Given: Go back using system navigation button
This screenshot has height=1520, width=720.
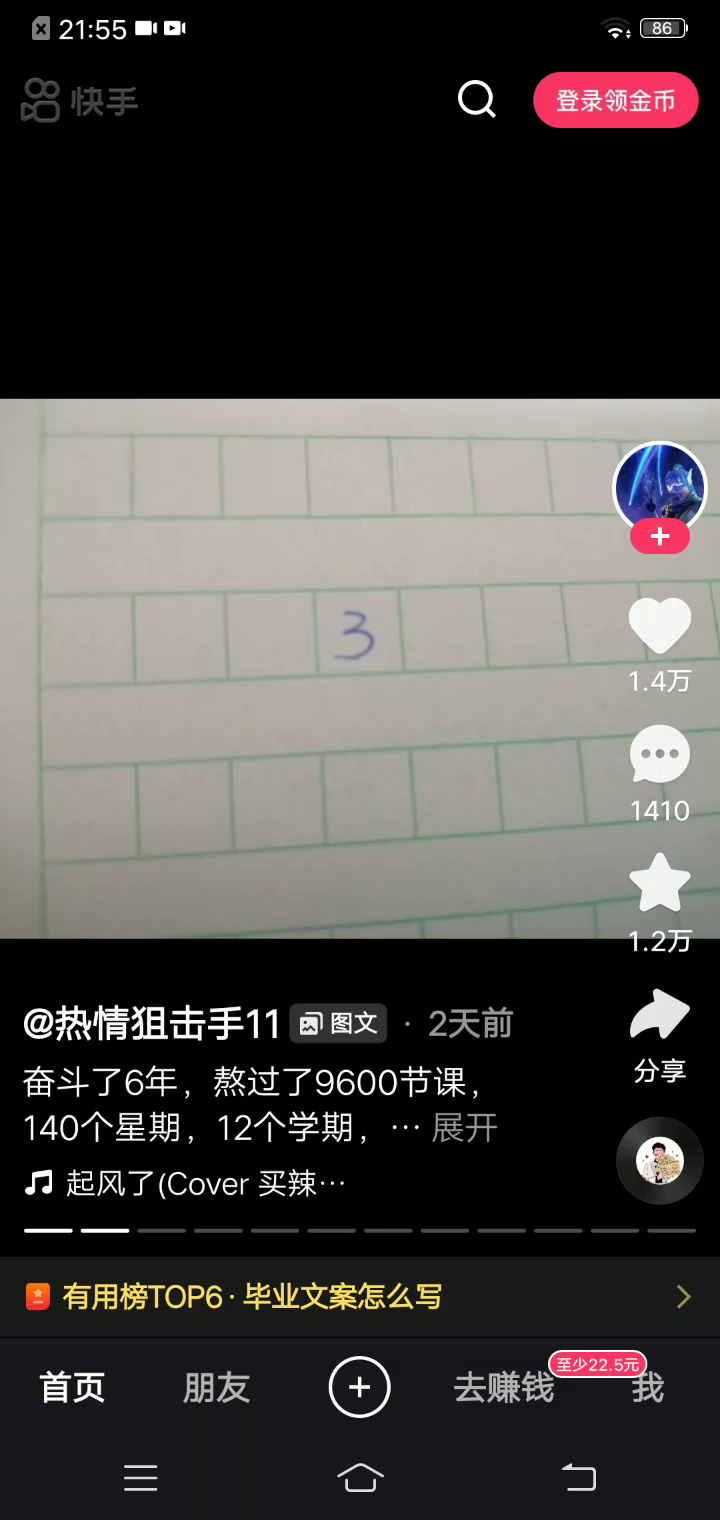Looking at the screenshot, I should (x=578, y=1477).
